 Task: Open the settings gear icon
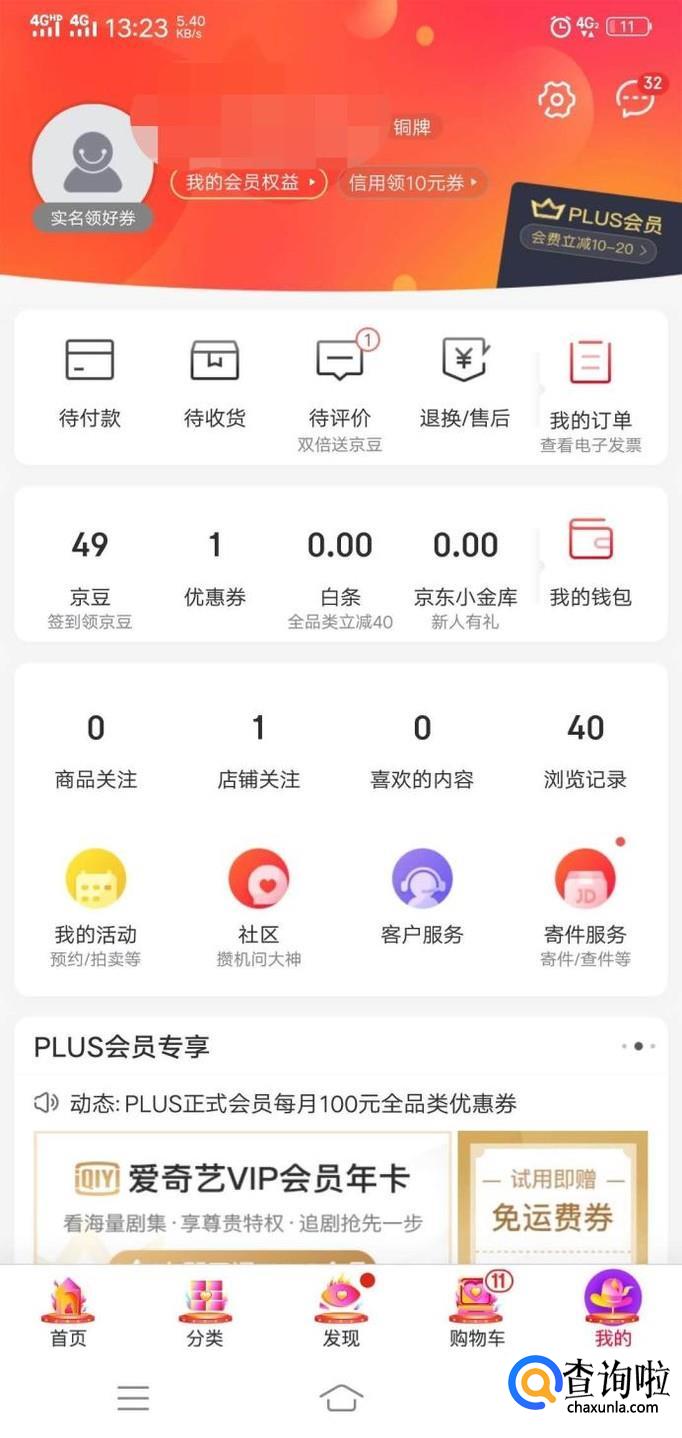point(557,99)
